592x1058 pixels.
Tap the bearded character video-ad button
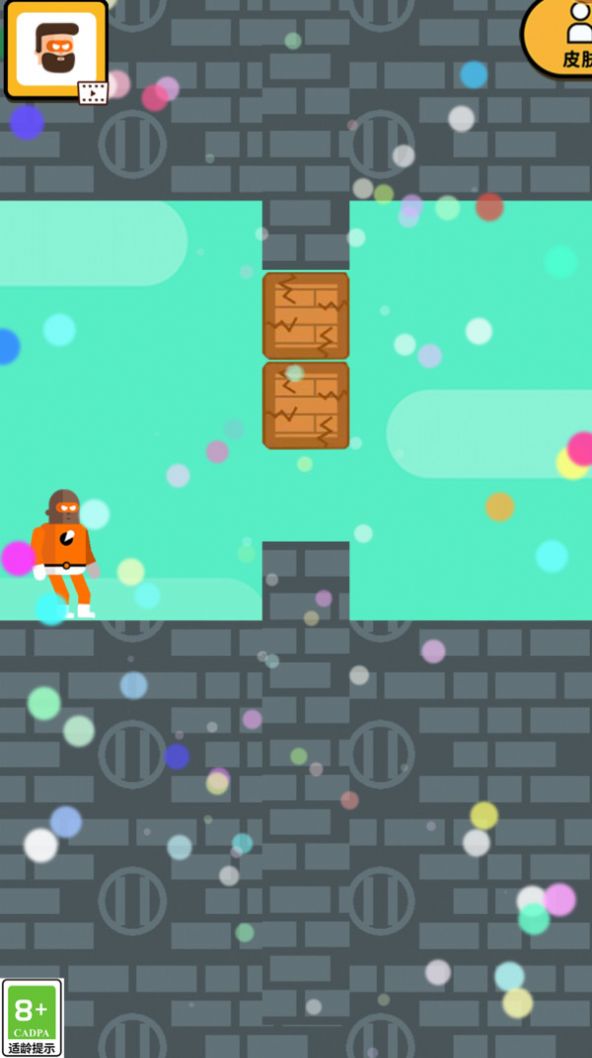coord(56,51)
